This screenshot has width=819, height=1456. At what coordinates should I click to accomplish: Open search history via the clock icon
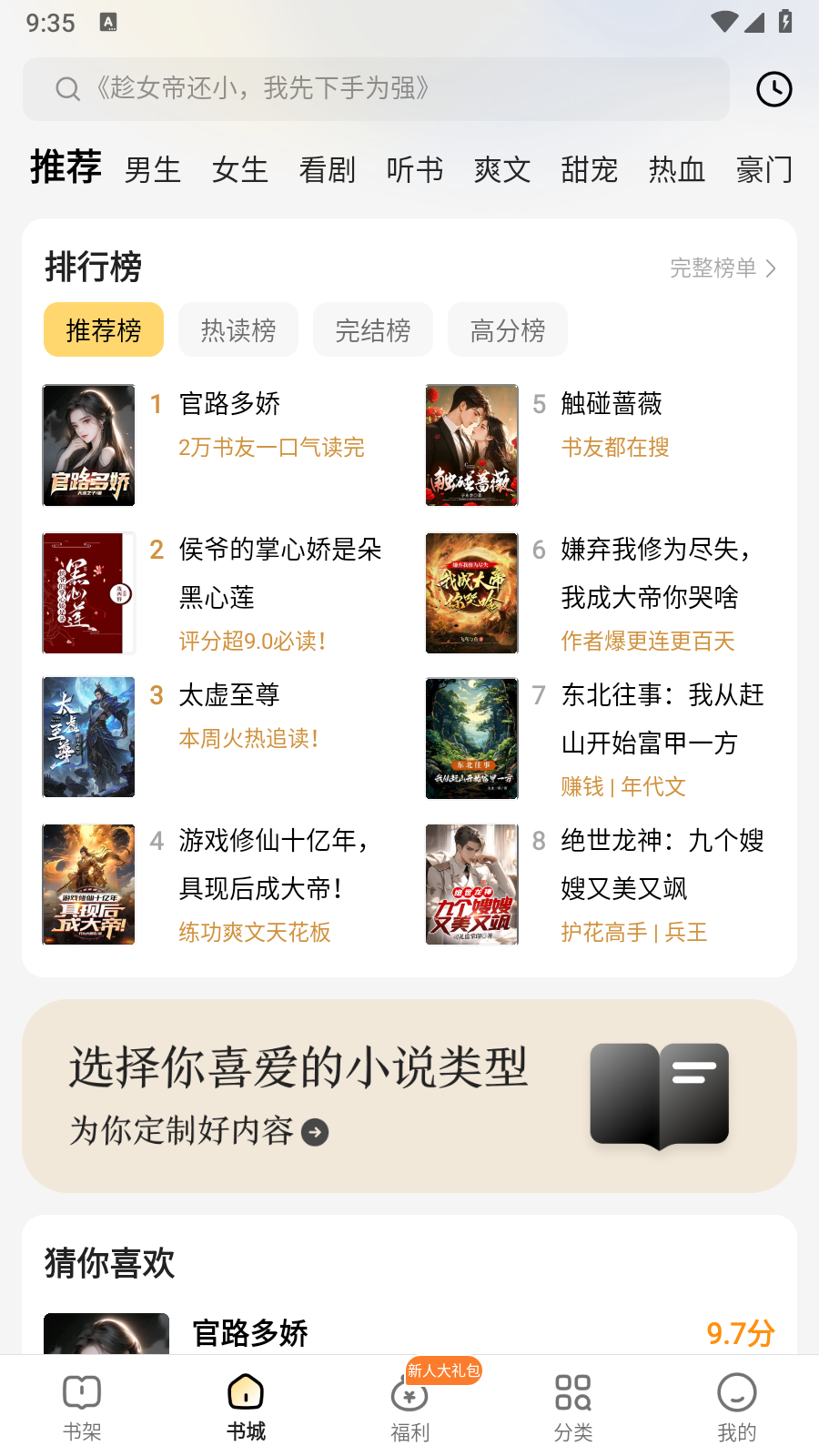coord(773,89)
